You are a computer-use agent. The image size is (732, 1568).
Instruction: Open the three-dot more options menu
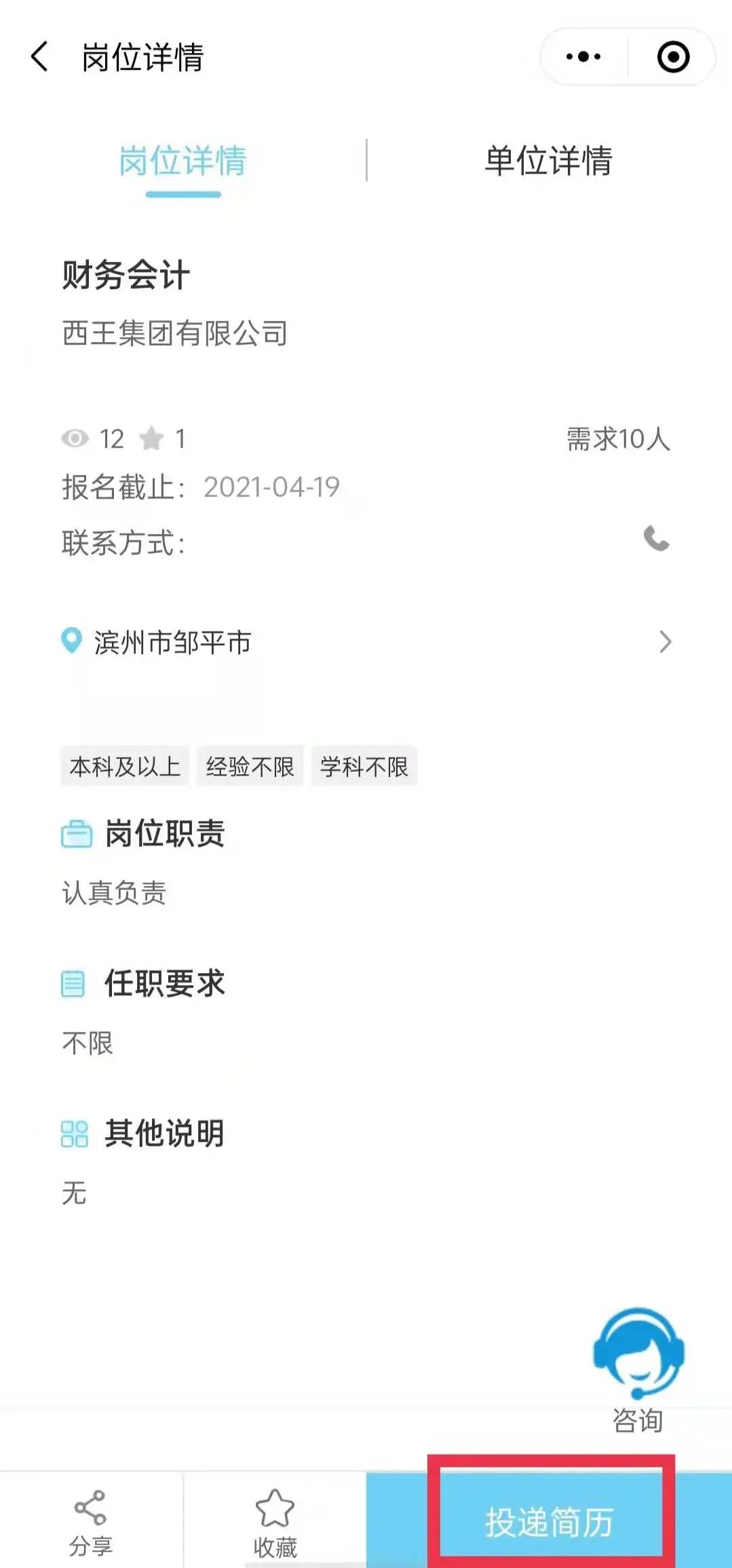584,57
